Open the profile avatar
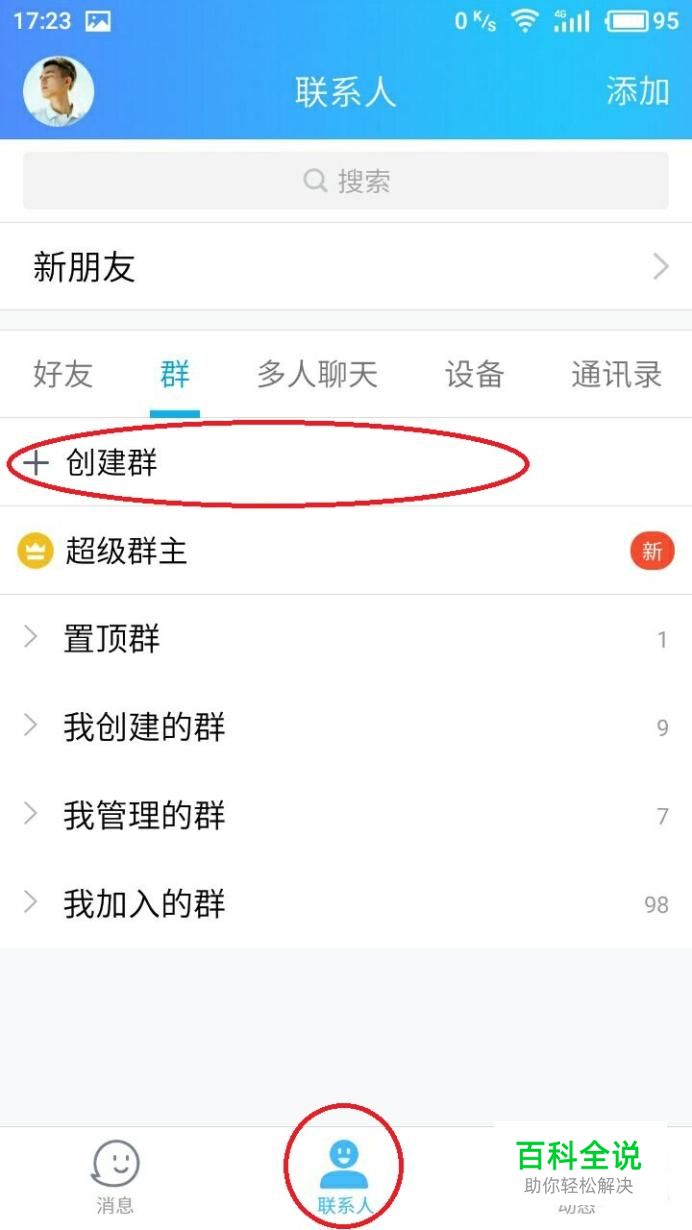Viewport: 692px width, 1230px height. [58, 92]
